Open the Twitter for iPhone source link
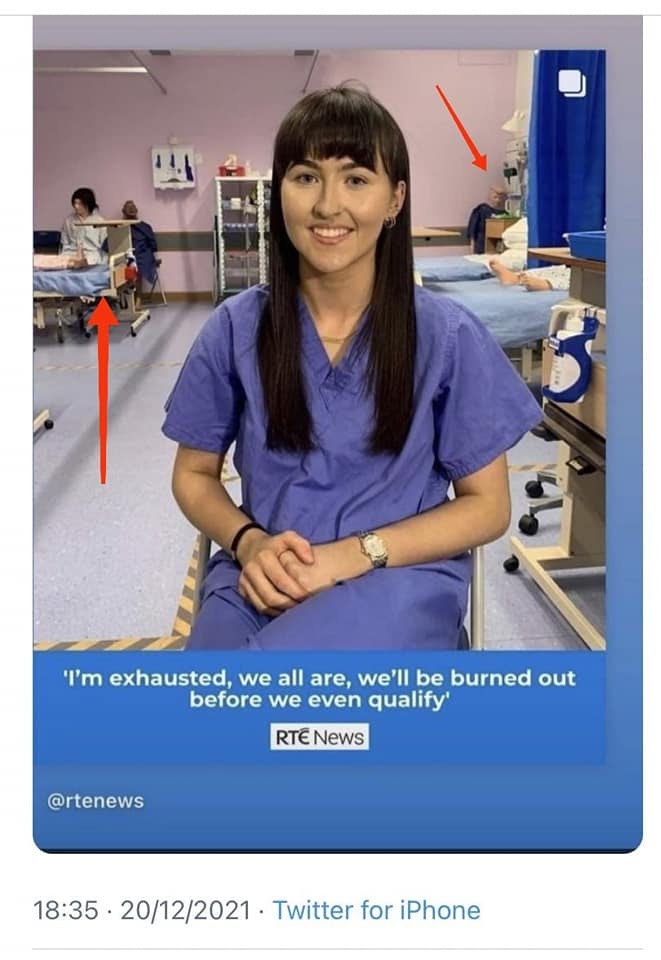 point(376,911)
